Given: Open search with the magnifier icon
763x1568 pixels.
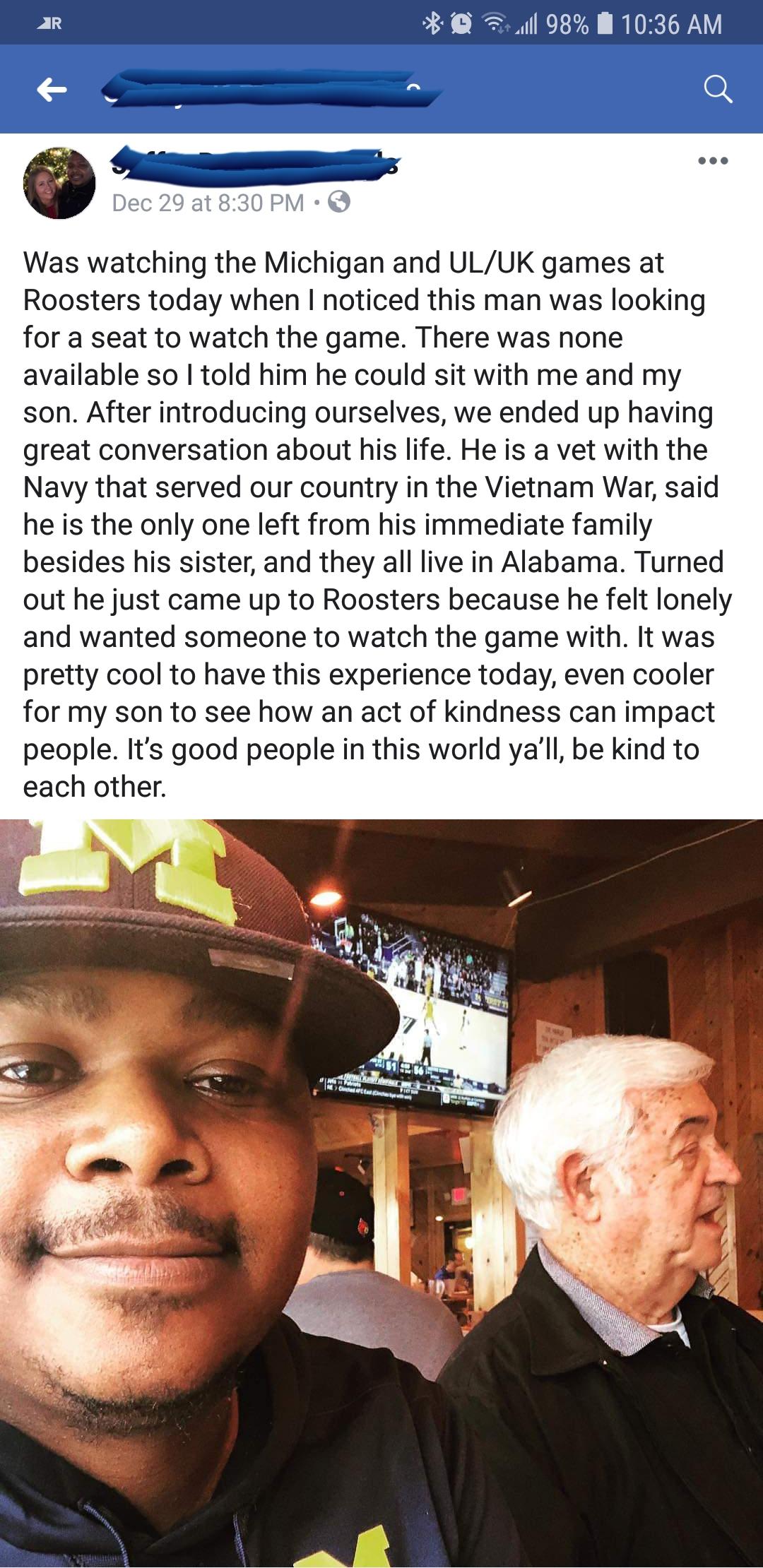Looking at the screenshot, I should point(718,90).
